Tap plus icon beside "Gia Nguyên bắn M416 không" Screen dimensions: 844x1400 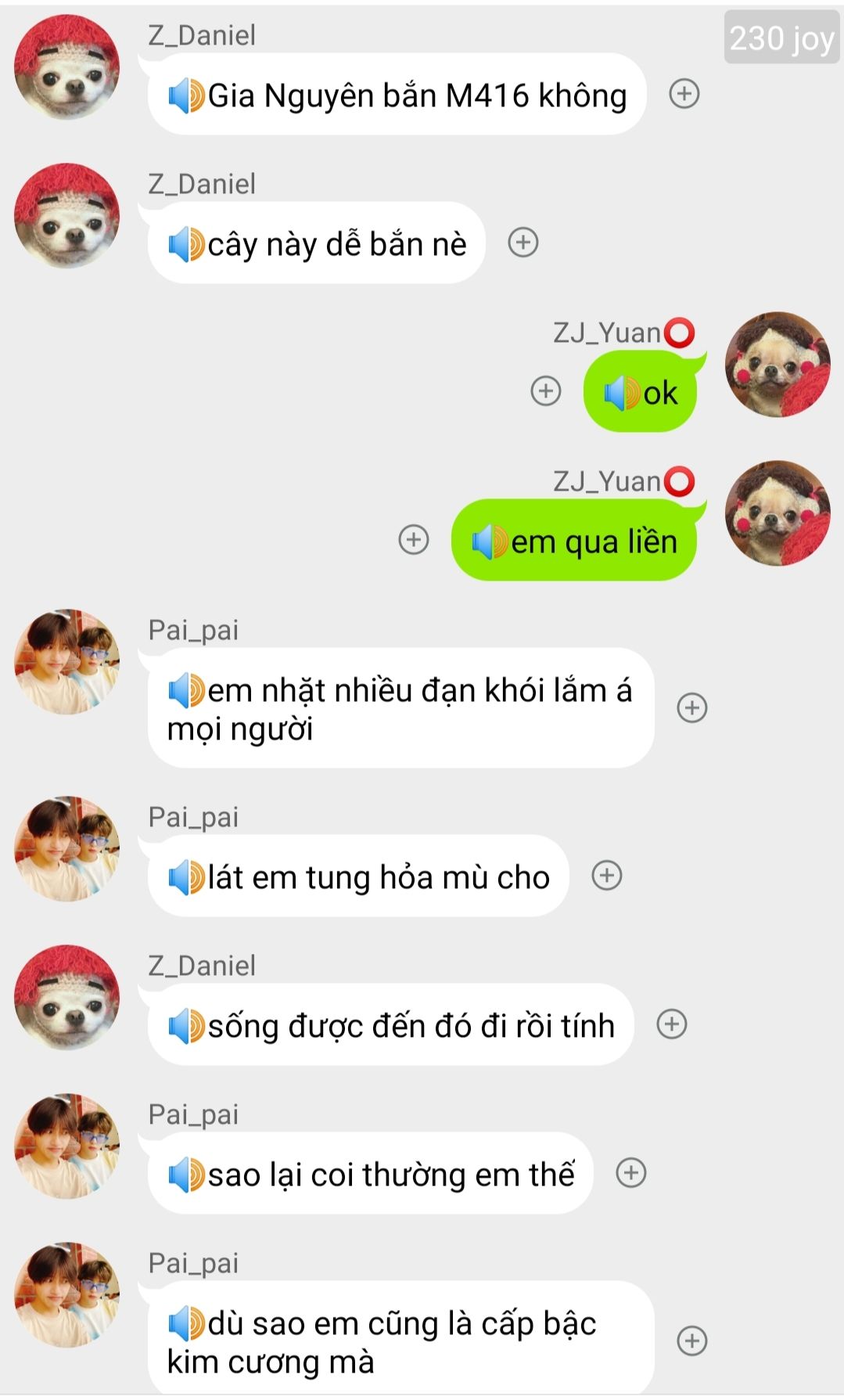pos(684,94)
